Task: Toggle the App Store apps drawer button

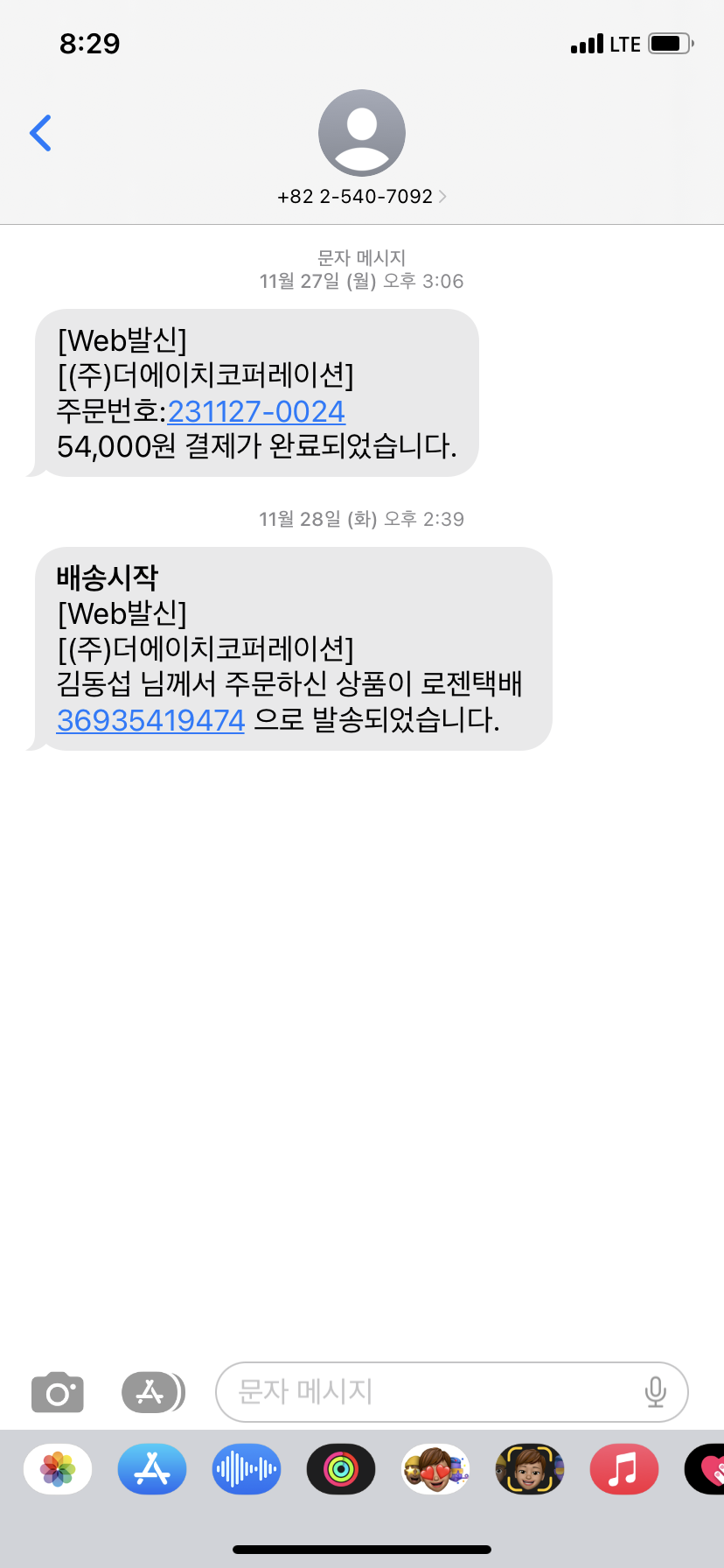Action: coord(152,1391)
